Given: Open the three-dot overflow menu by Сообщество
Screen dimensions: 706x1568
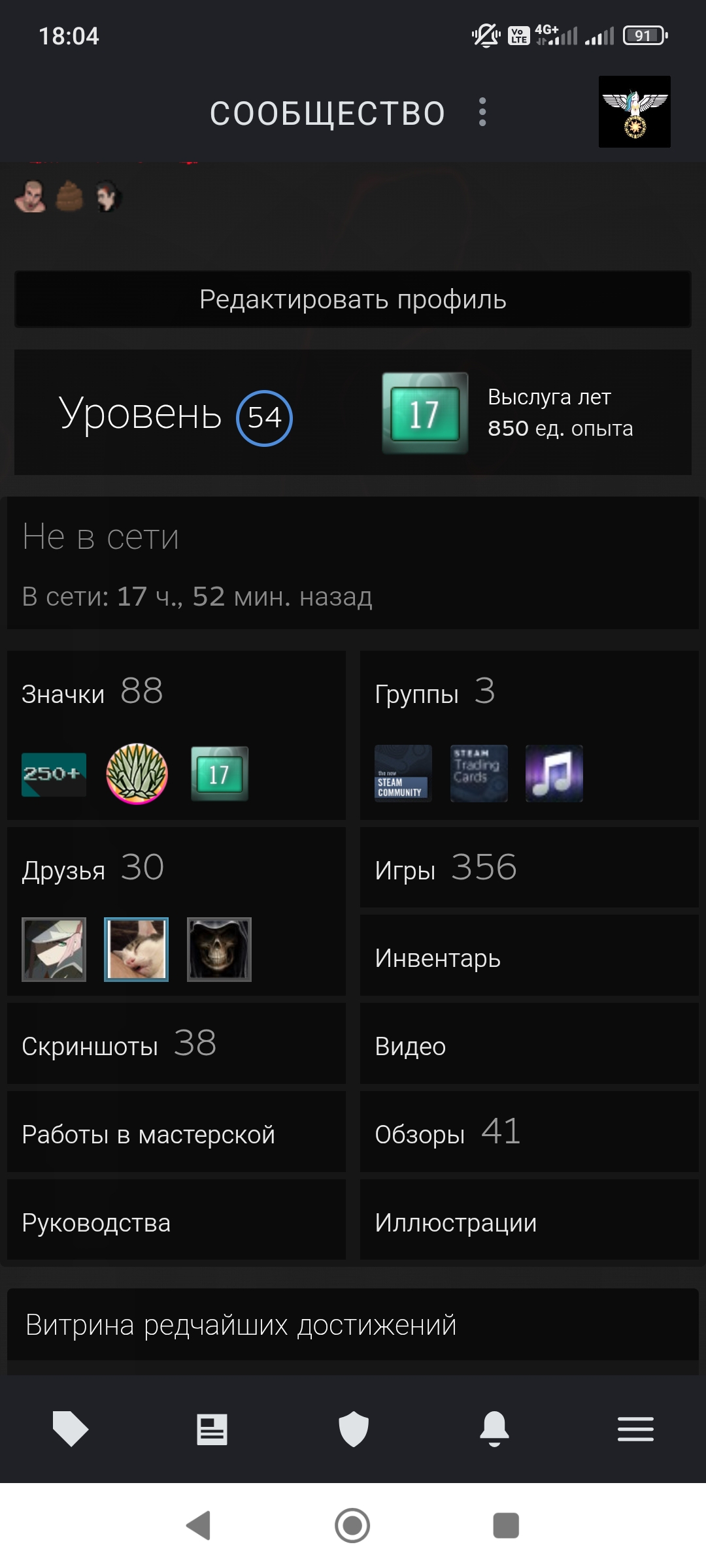Looking at the screenshot, I should [x=482, y=112].
